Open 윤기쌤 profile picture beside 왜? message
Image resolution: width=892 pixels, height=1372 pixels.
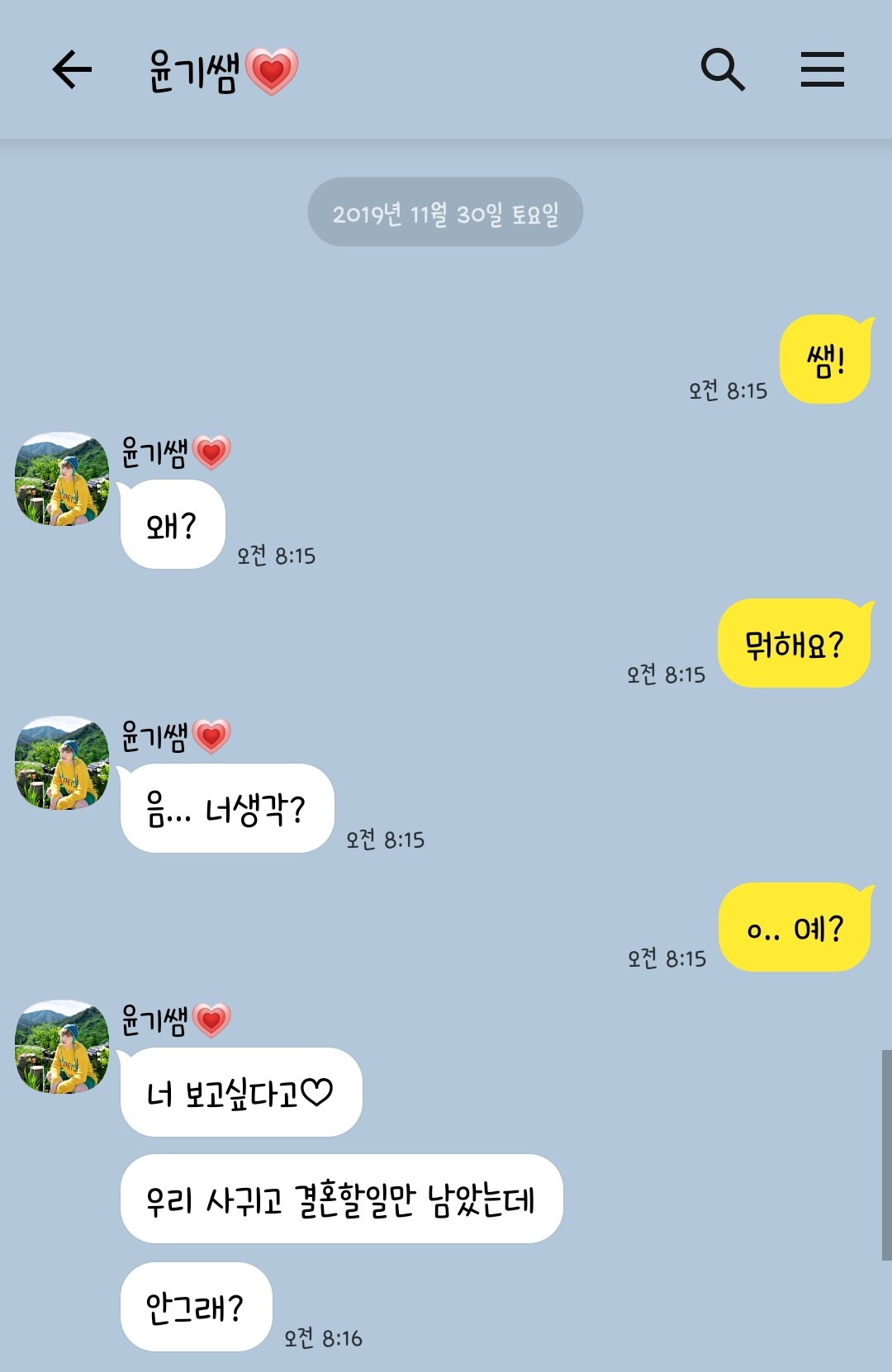click(x=62, y=479)
